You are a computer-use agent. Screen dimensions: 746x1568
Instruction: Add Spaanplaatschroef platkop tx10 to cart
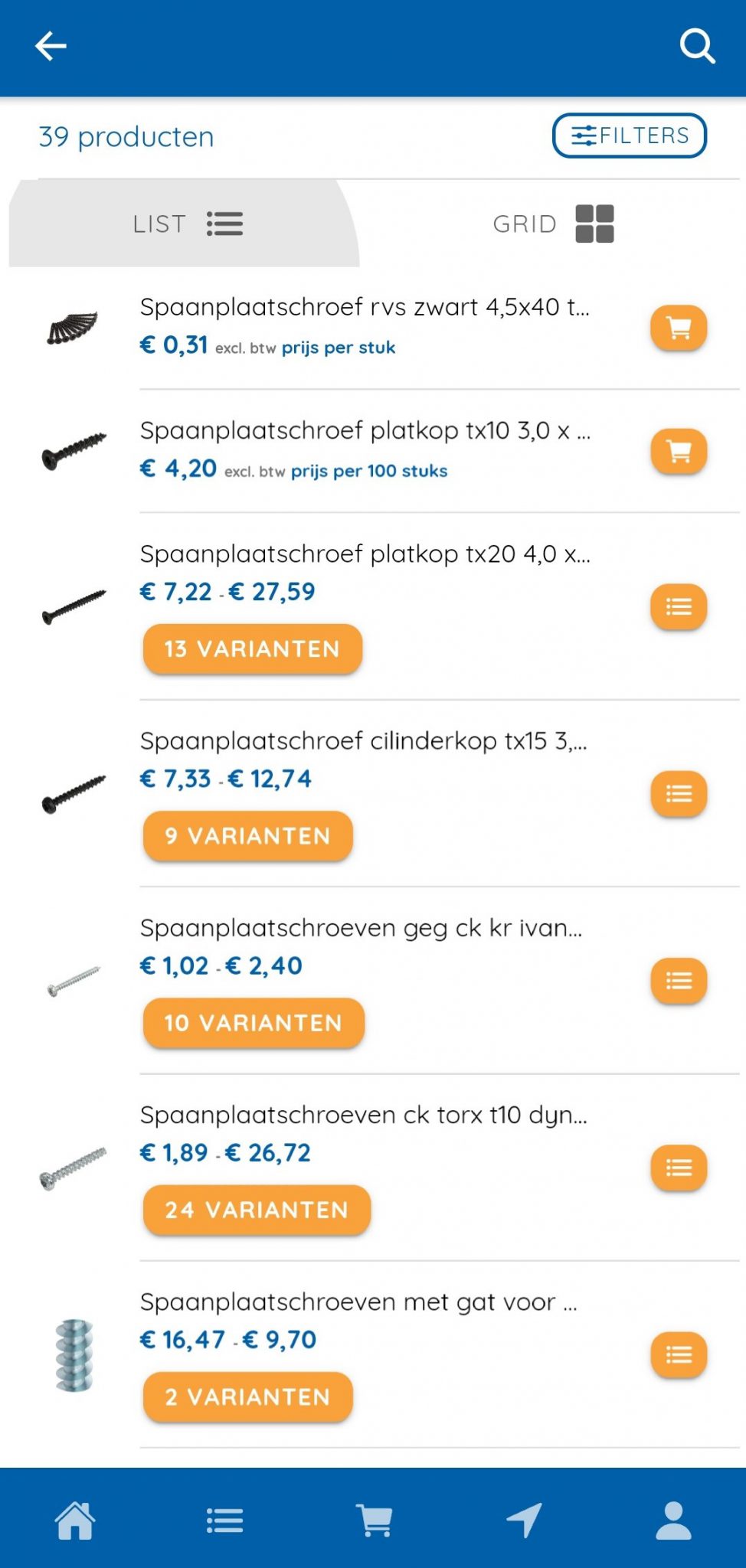click(679, 451)
